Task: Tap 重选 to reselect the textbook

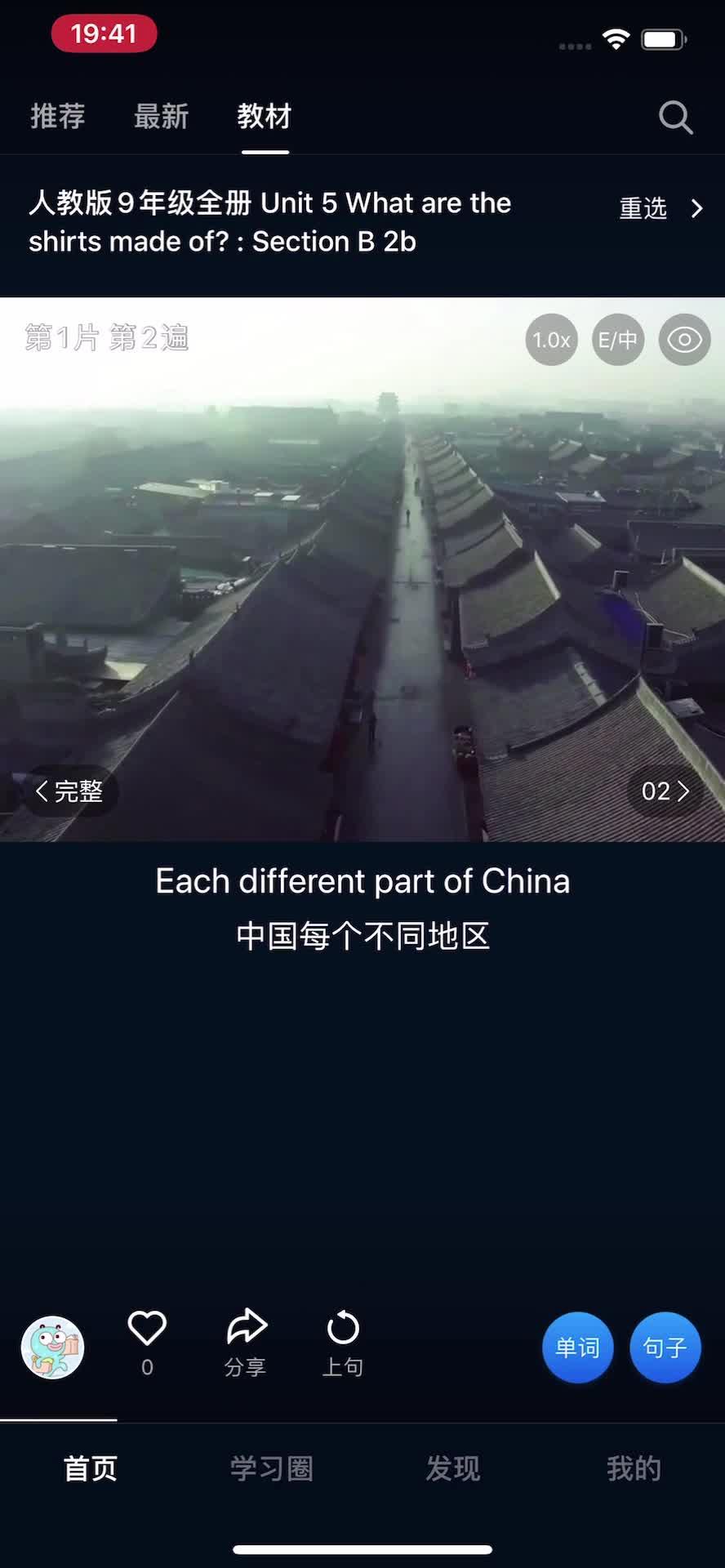Action: click(660, 208)
